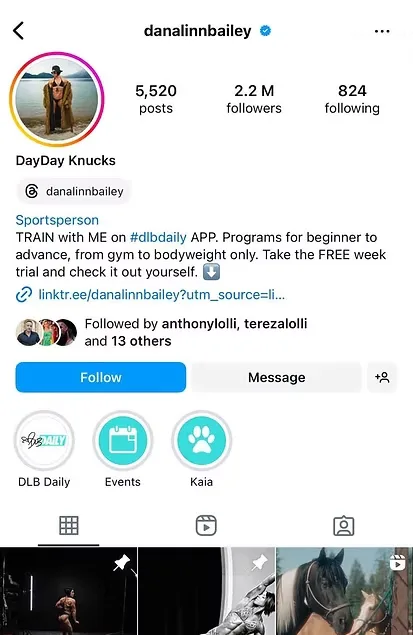Open the linktr.ee link in bio

tap(150, 294)
